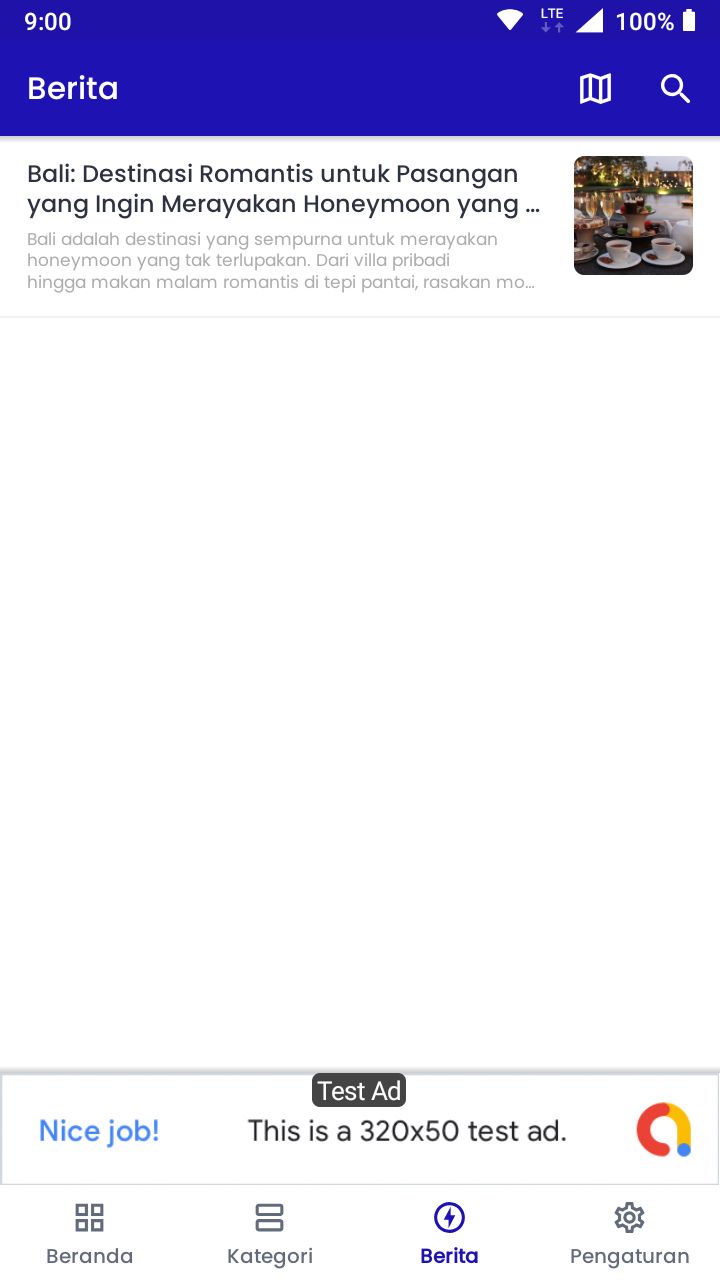Open the map view icon

point(595,89)
